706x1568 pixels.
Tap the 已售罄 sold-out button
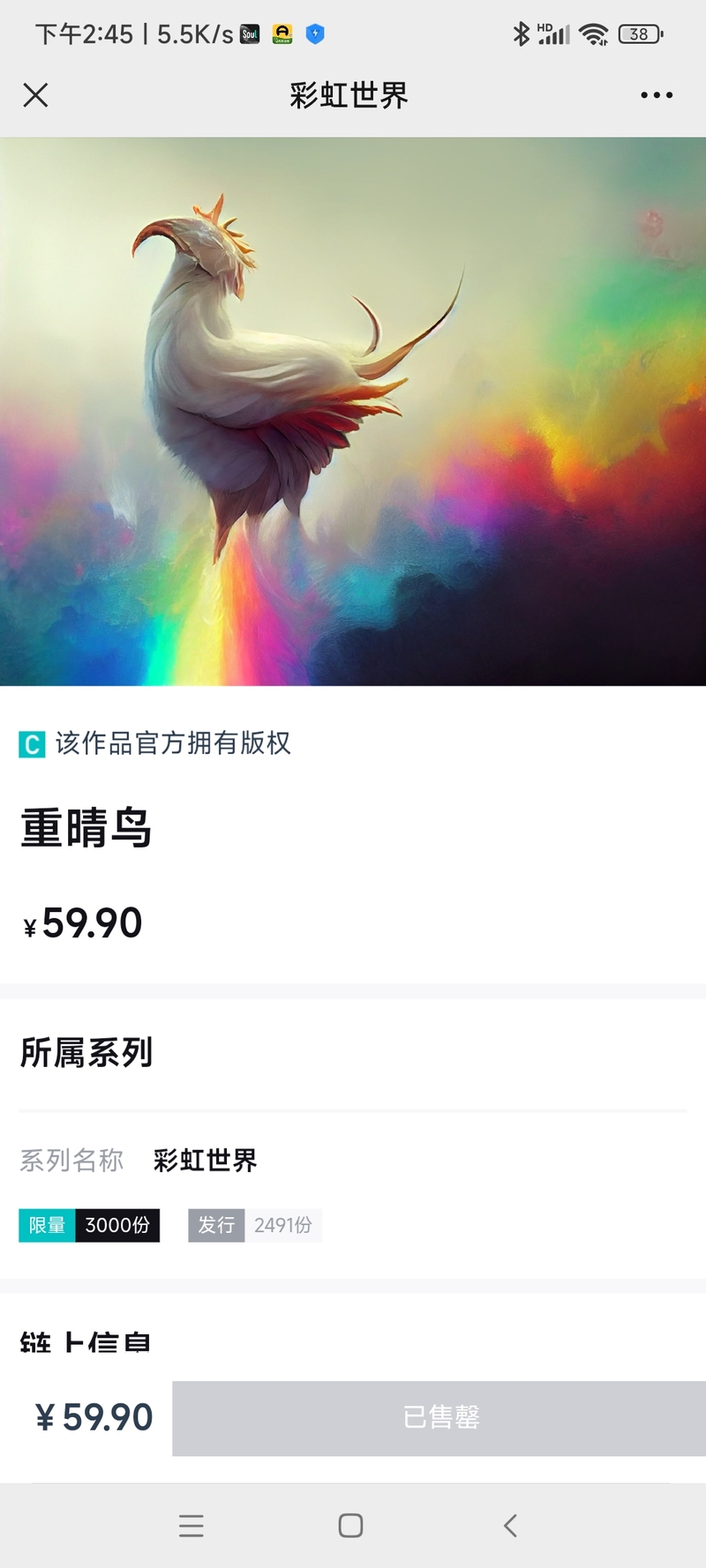pyautogui.click(x=439, y=1418)
